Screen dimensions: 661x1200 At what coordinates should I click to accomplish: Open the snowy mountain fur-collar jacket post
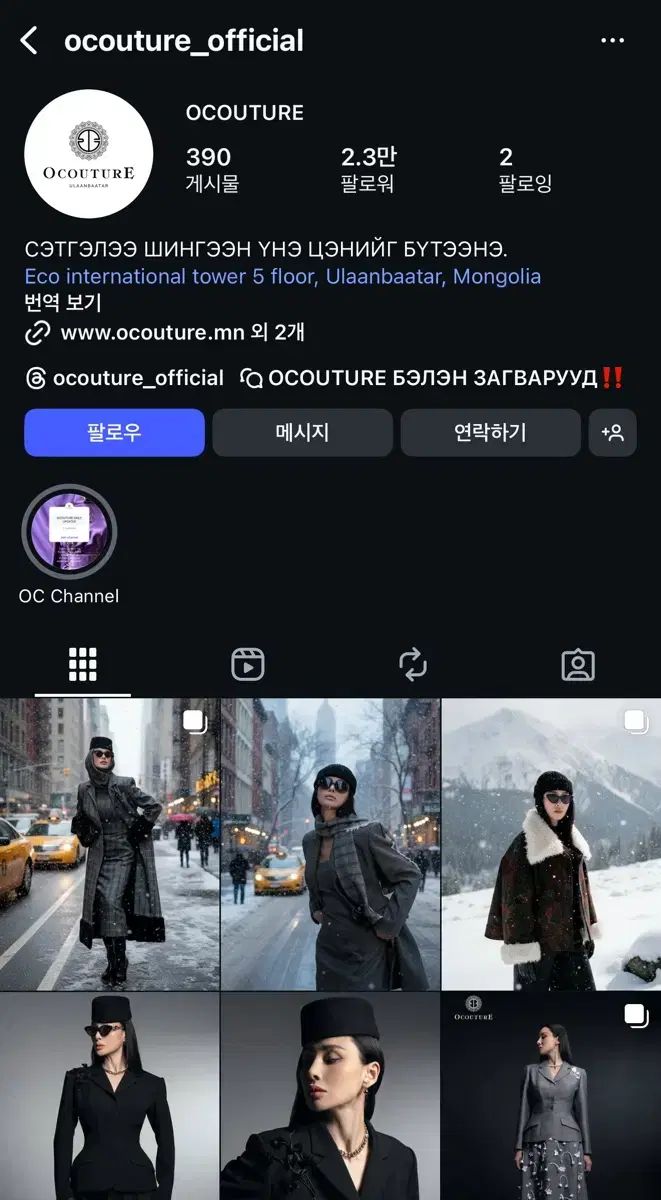click(x=551, y=844)
